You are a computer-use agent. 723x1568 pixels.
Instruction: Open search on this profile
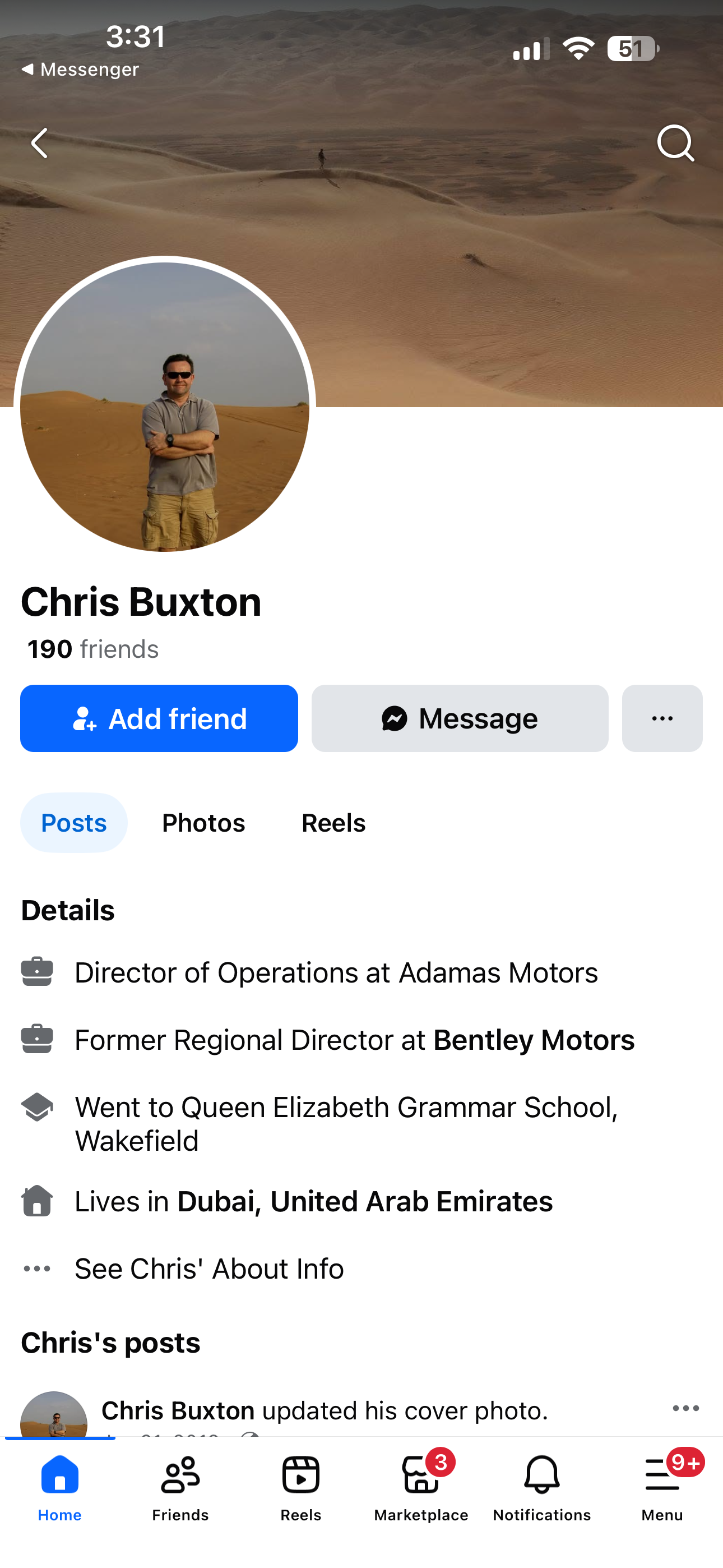(x=675, y=144)
